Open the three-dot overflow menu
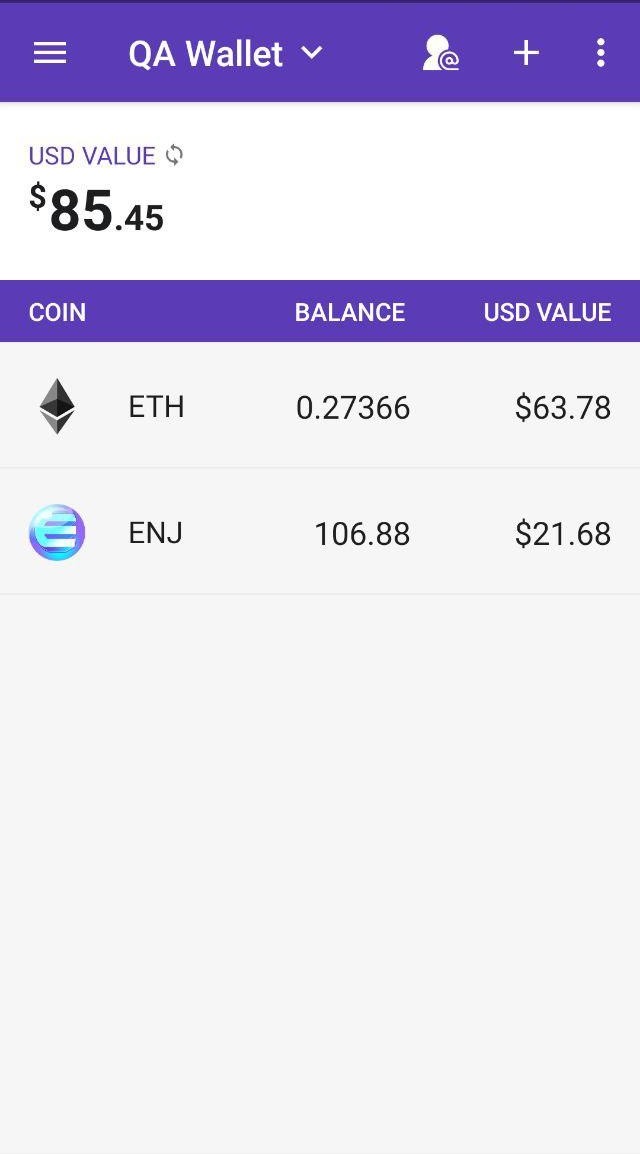The width and height of the screenshot is (640, 1154). point(600,53)
